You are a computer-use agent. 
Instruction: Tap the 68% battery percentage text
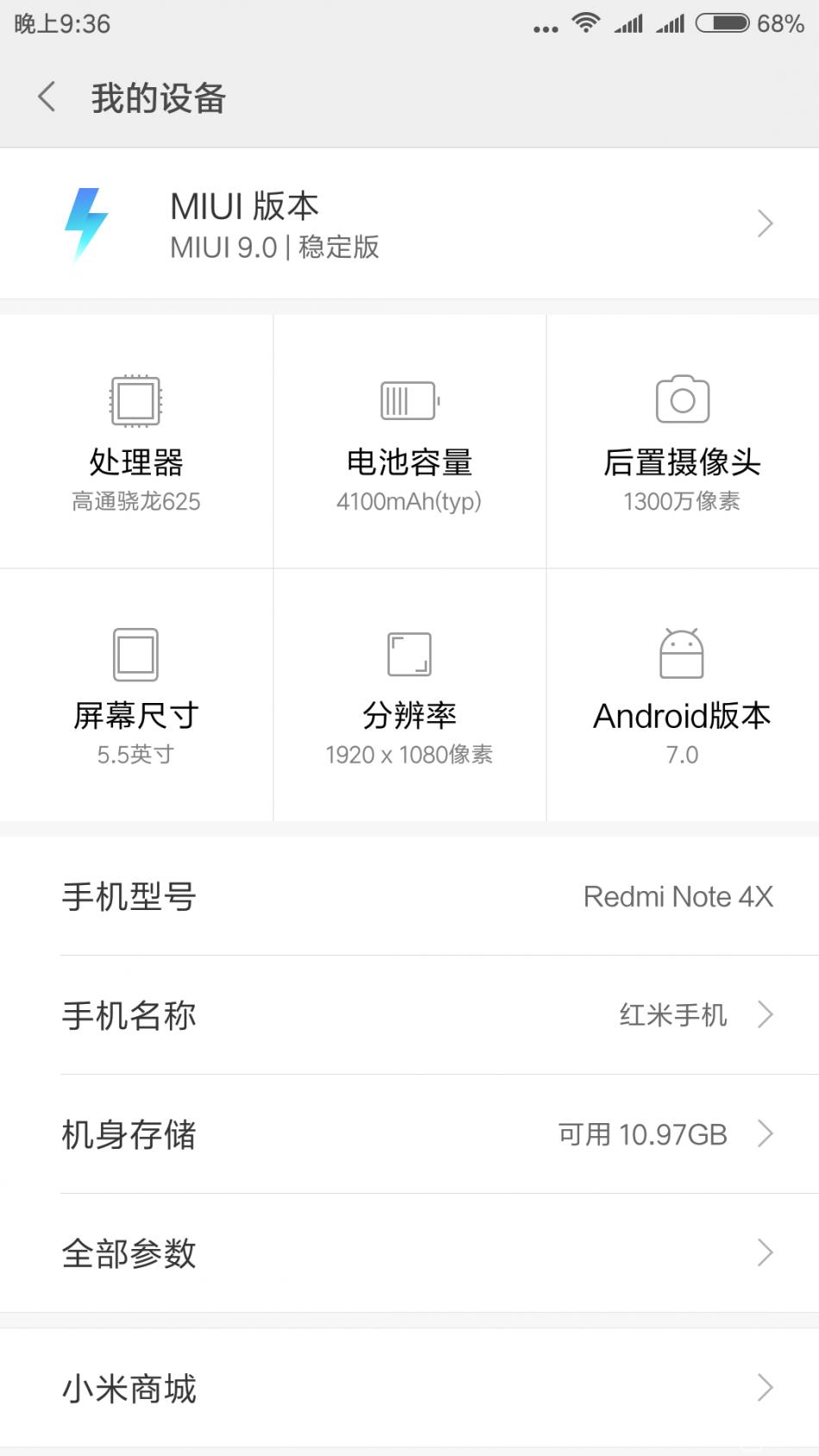click(x=780, y=24)
